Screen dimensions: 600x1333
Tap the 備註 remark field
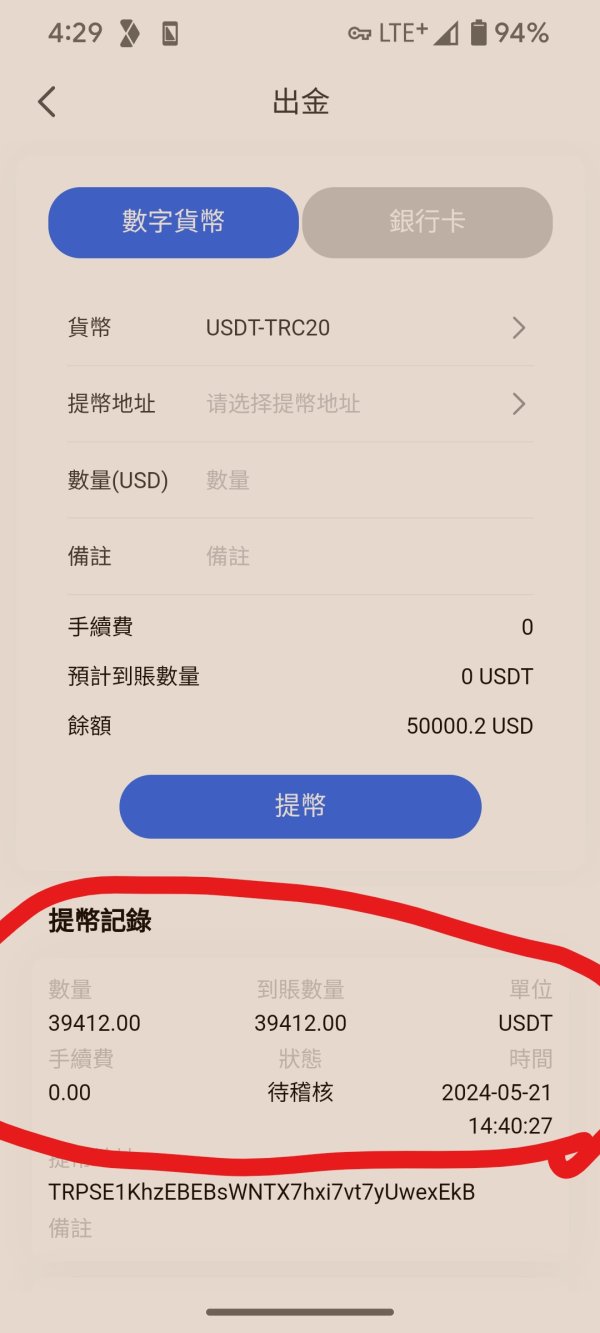click(300, 556)
